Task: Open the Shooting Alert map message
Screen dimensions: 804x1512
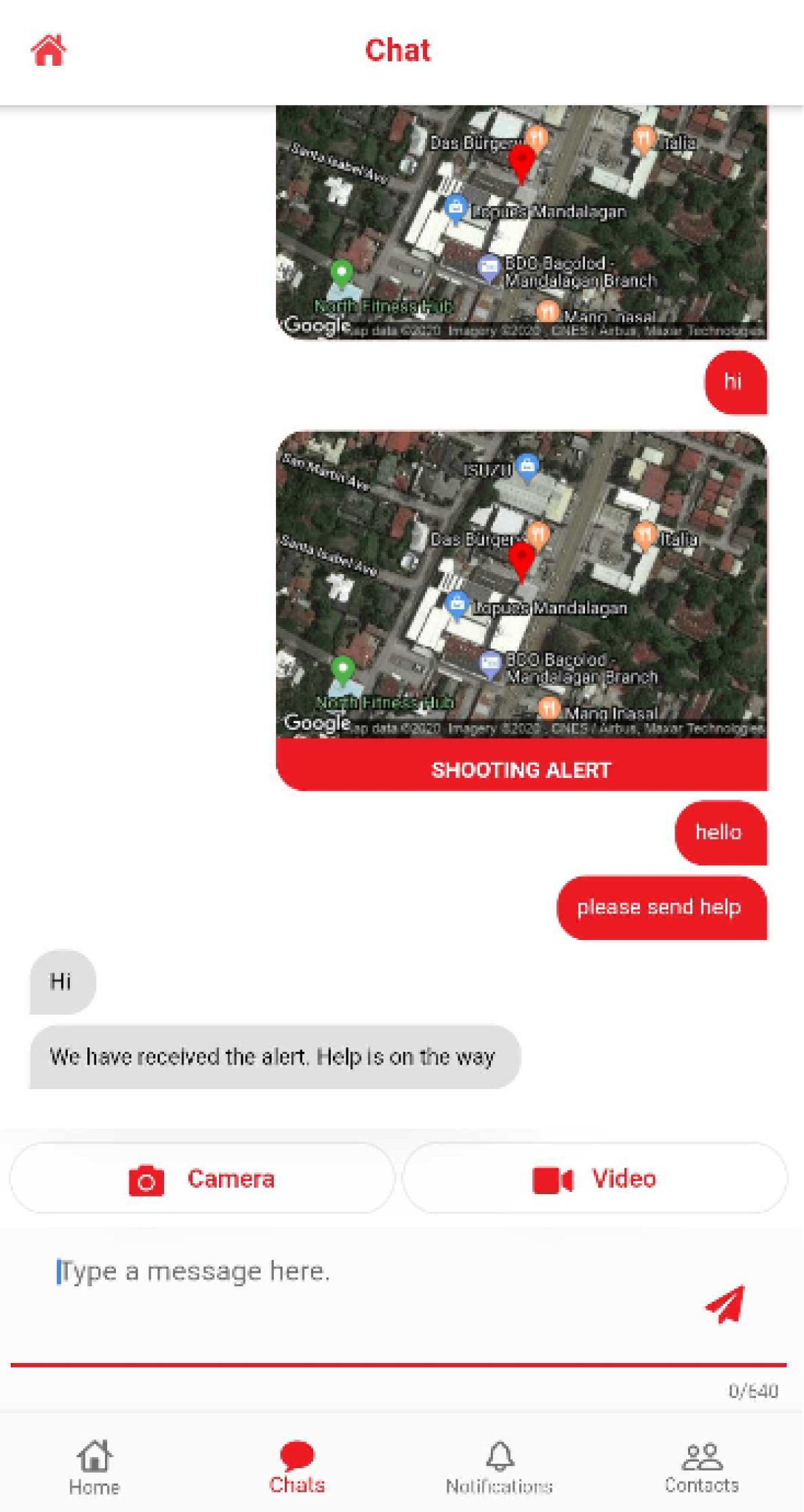Action: click(x=521, y=611)
